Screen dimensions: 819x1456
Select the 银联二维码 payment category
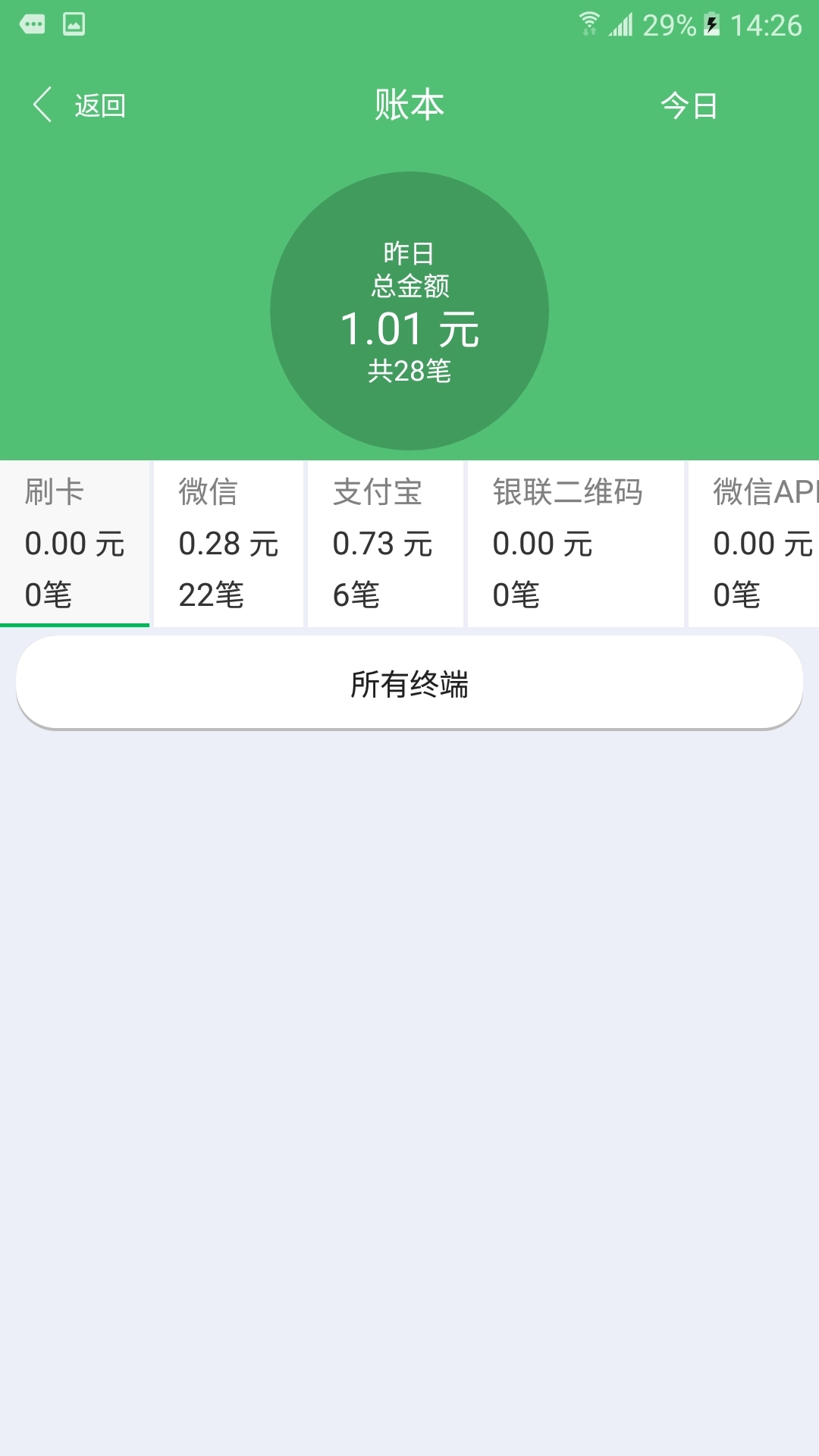(574, 542)
